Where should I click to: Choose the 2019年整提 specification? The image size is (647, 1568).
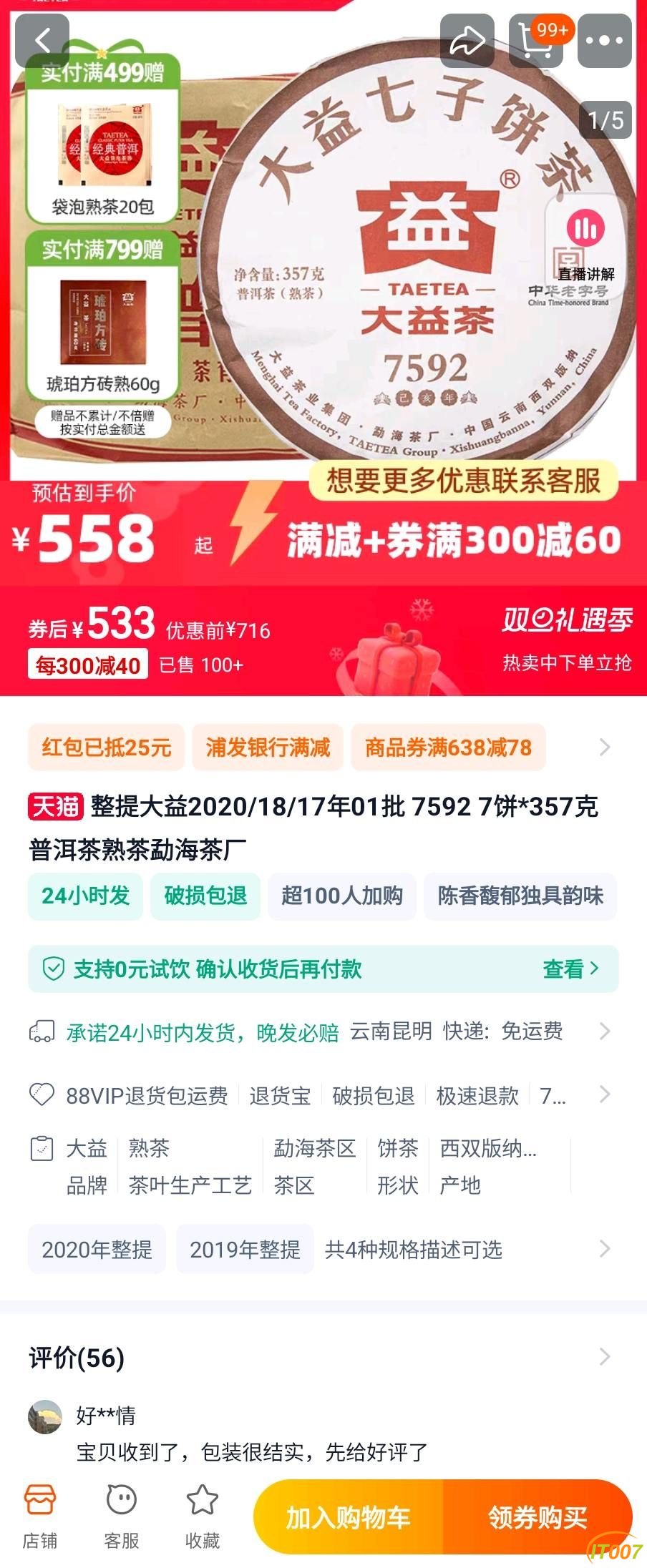(x=245, y=1250)
